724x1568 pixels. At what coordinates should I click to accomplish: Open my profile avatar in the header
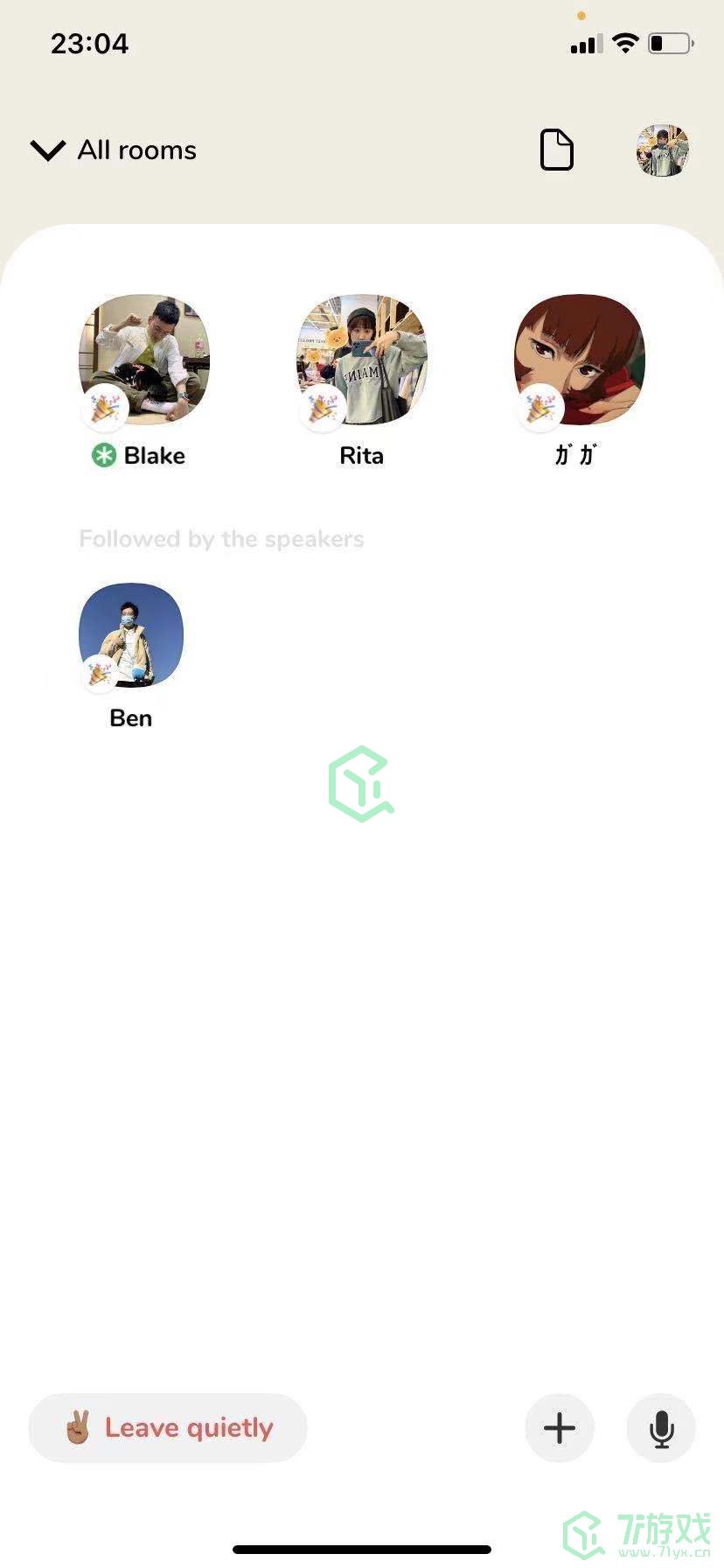click(x=663, y=150)
